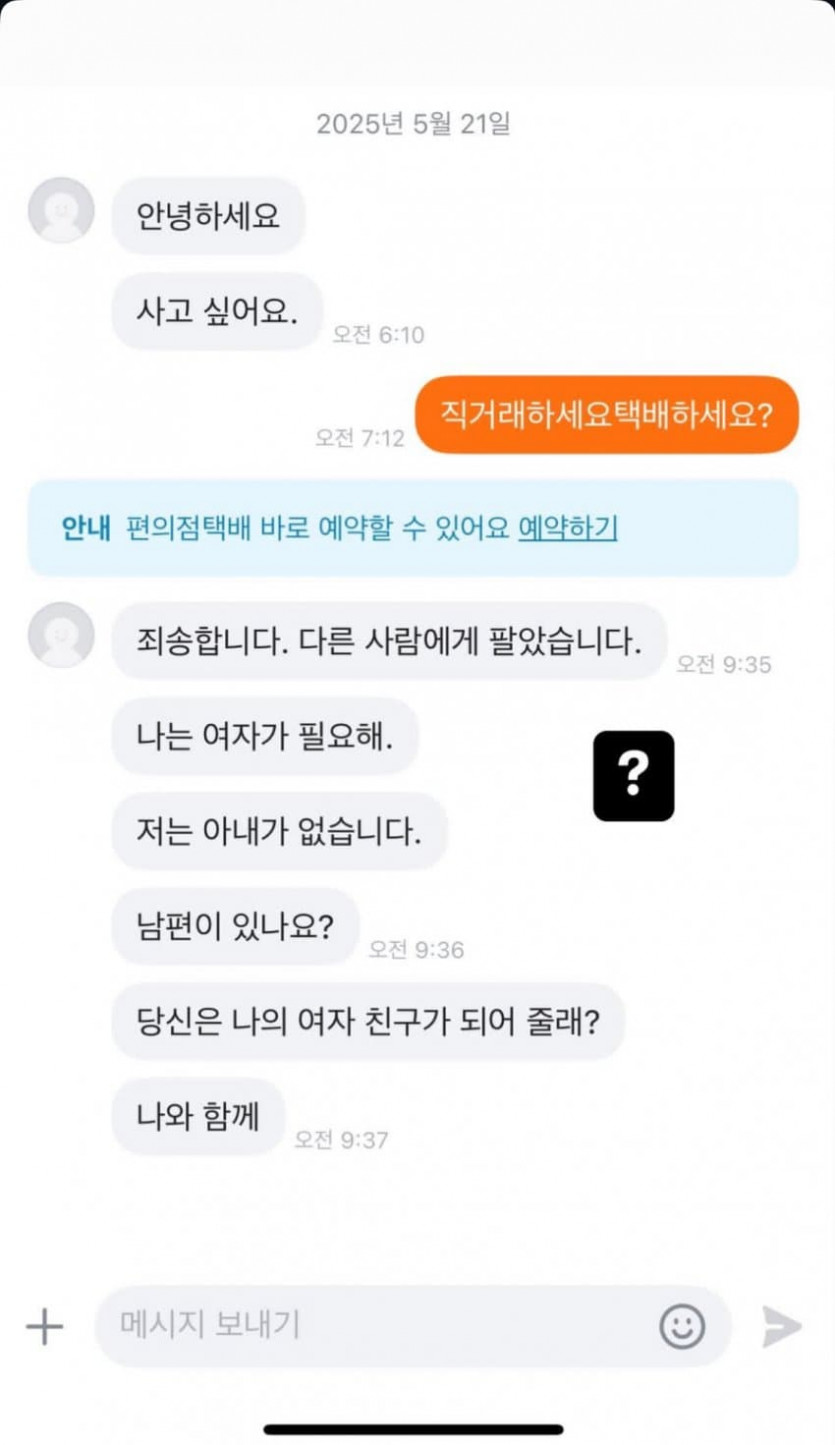Open the plus attachment menu
835x1445 pixels.
[x=44, y=1327]
